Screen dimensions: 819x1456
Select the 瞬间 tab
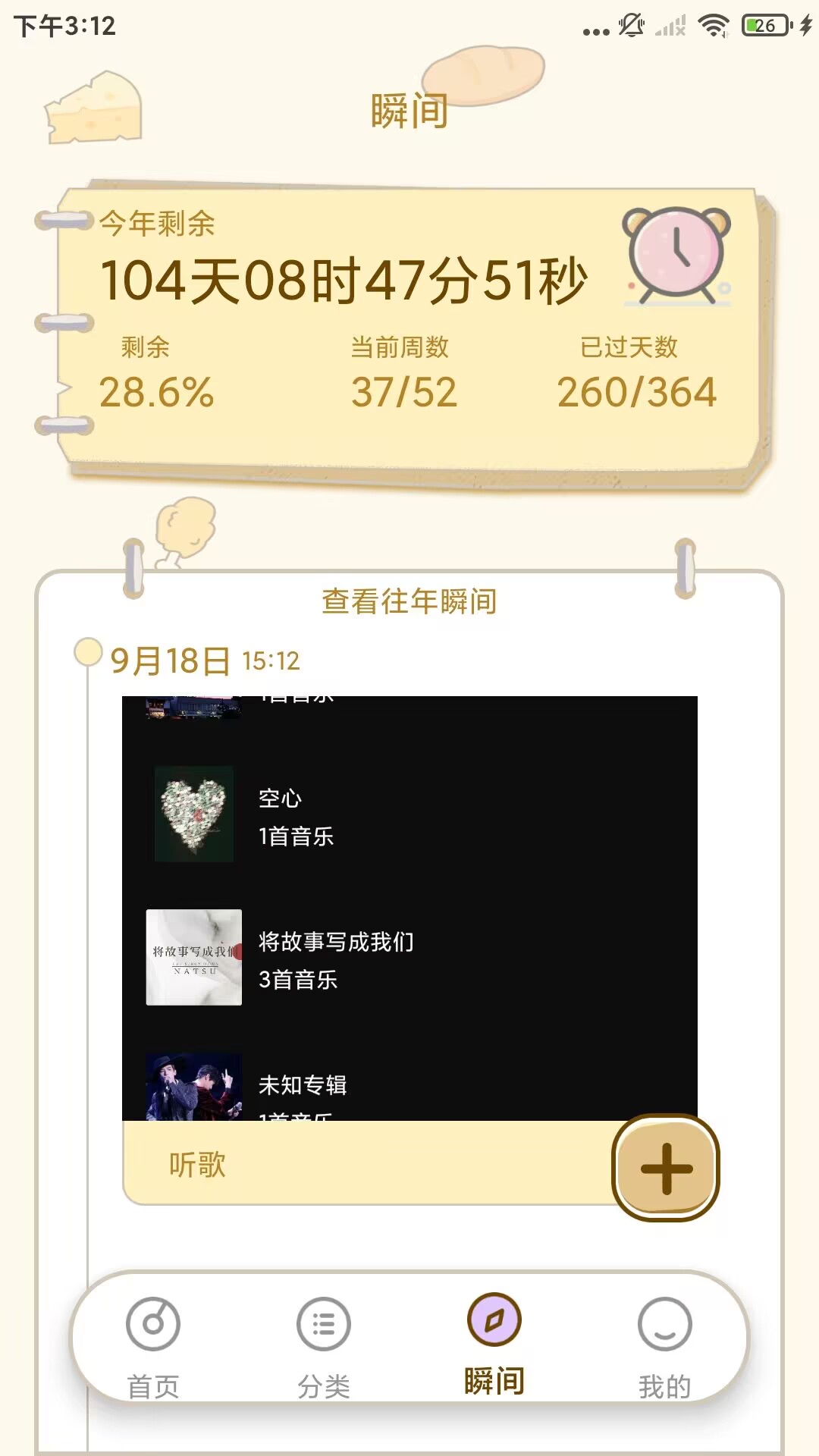[x=494, y=1344]
